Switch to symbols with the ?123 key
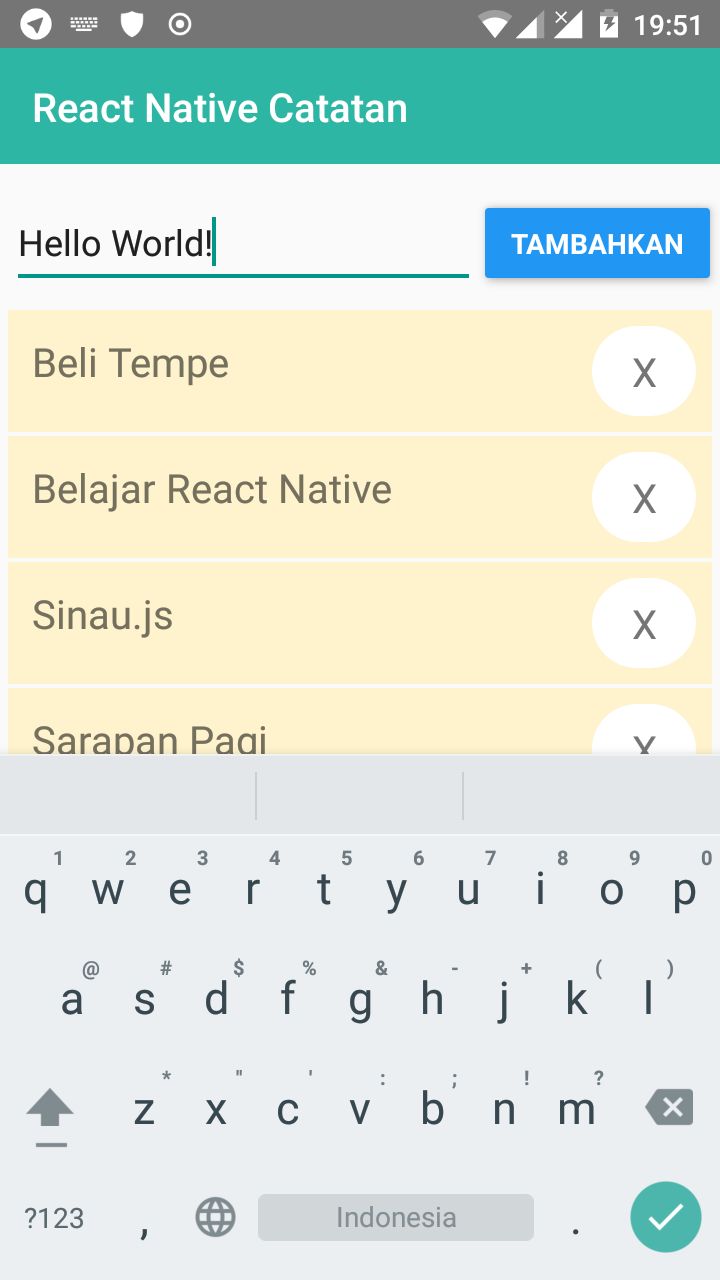Viewport: 720px width, 1280px height. point(53,1217)
